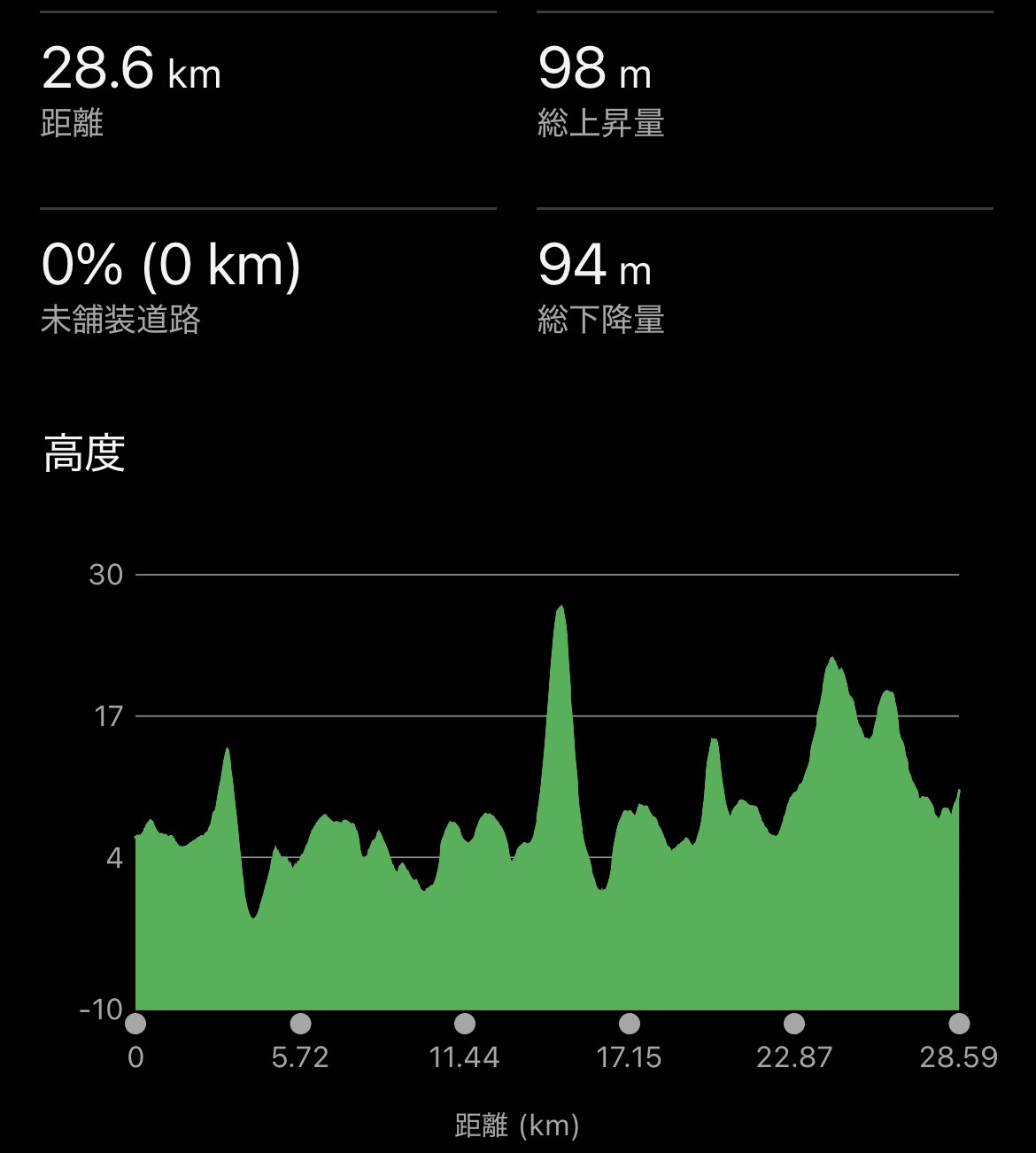Tap the green elevation profile chart

pyautogui.click(x=546, y=930)
